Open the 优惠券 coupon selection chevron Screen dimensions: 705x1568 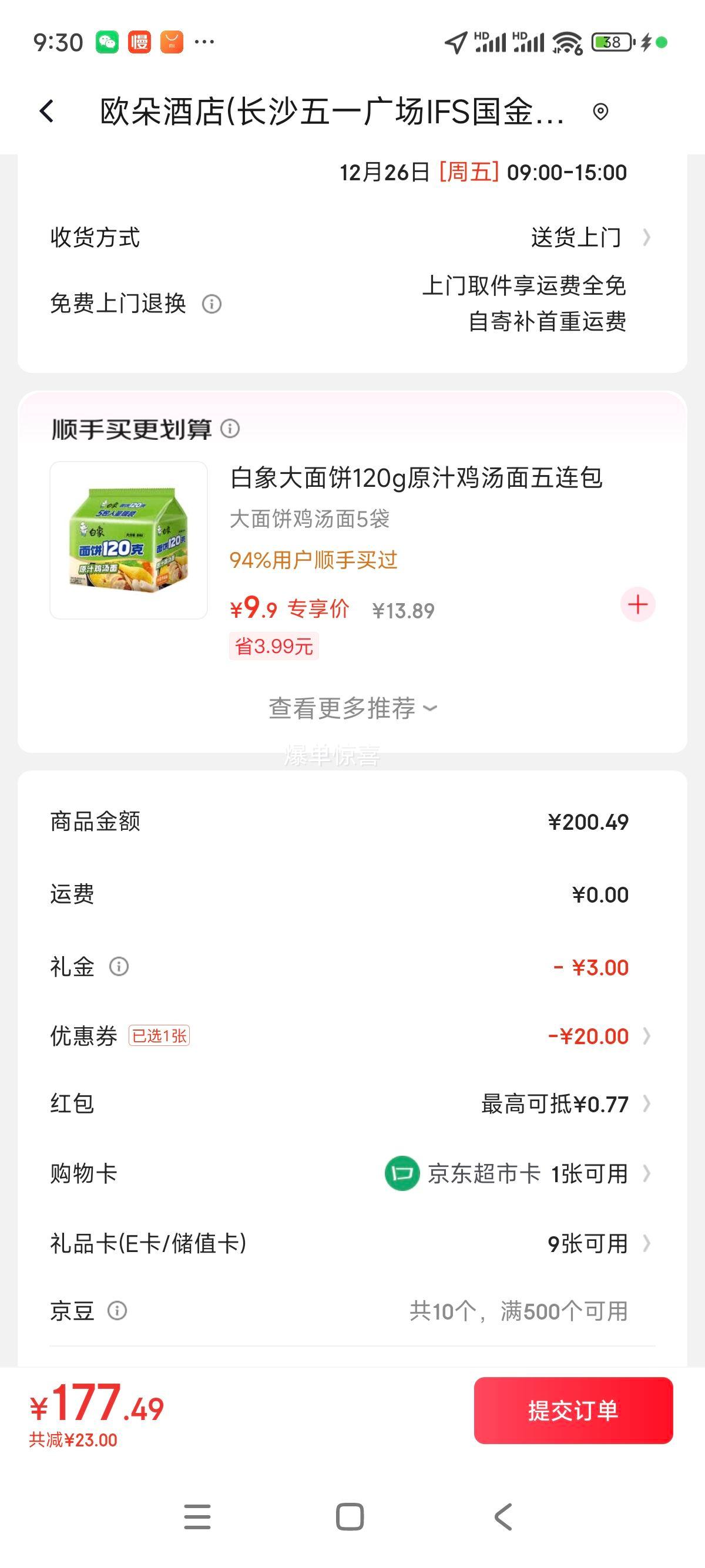click(647, 1035)
